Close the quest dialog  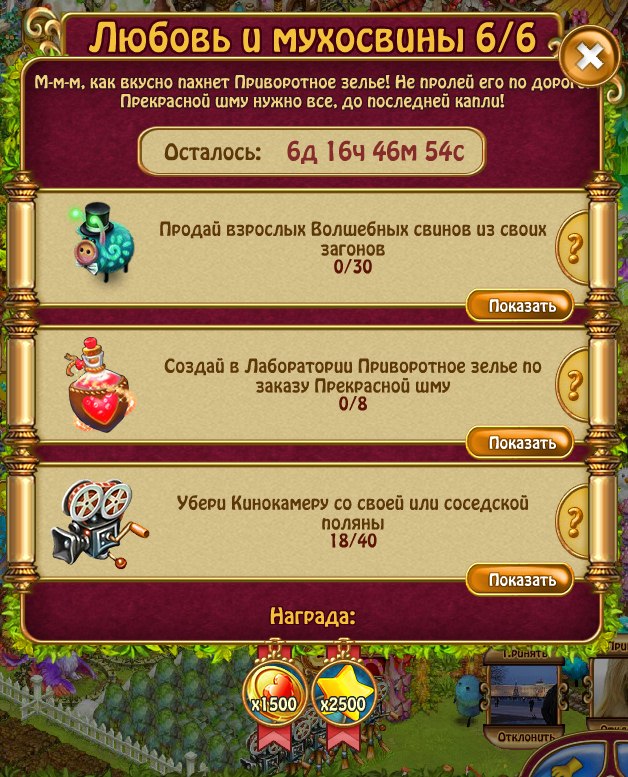coord(590,58)
